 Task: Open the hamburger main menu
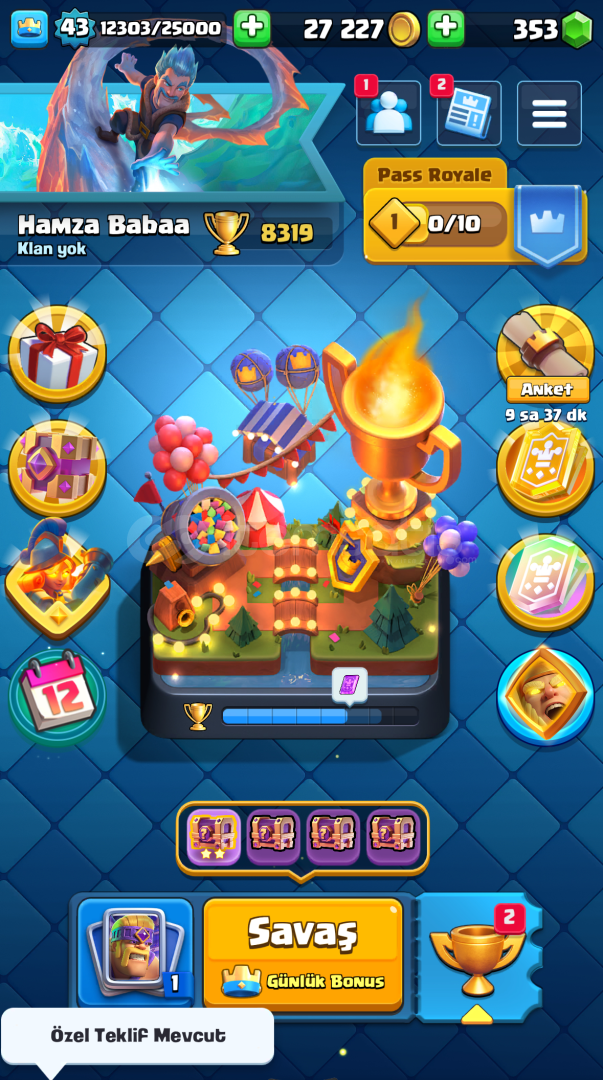coord(549,113)
